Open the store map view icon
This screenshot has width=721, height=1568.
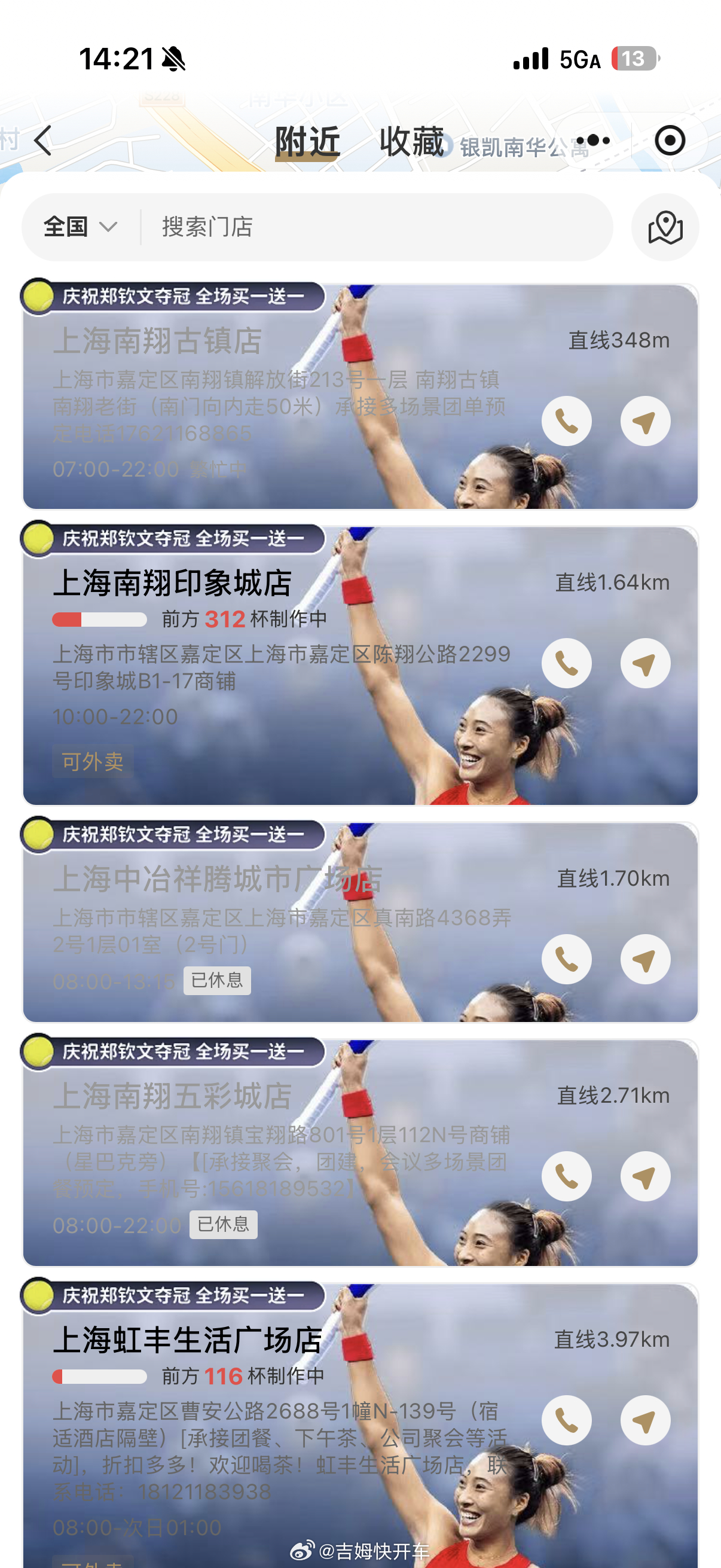[665, 227]
